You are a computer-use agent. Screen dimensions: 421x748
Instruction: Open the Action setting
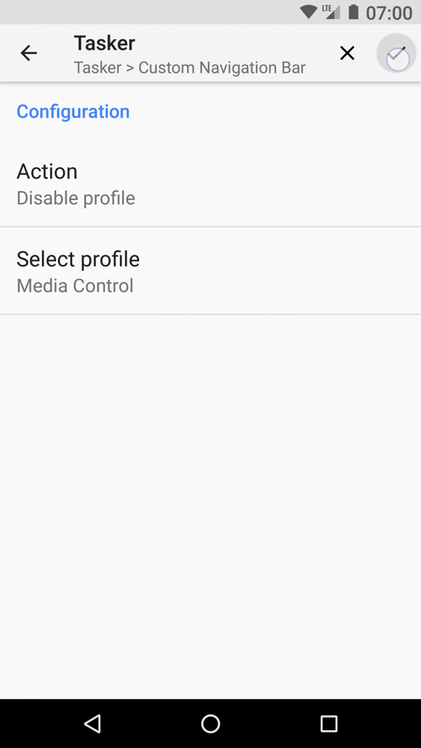210,184
